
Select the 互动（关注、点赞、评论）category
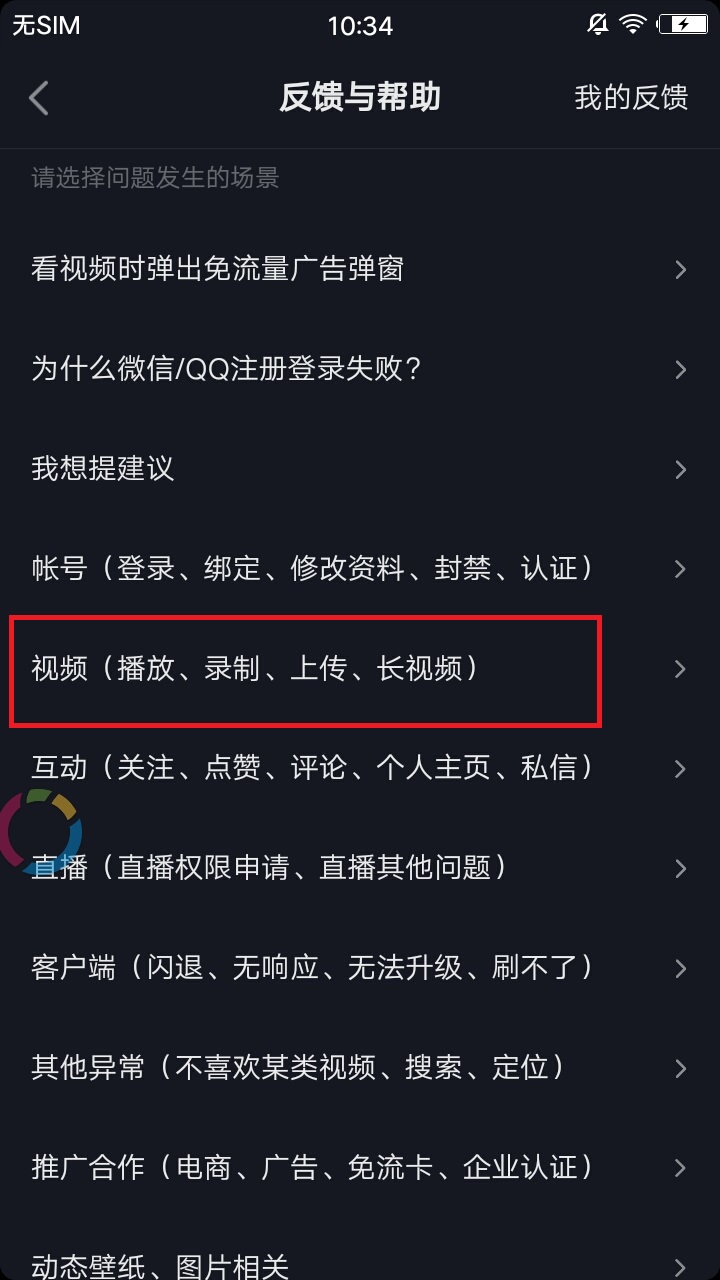tap(300, 768)
